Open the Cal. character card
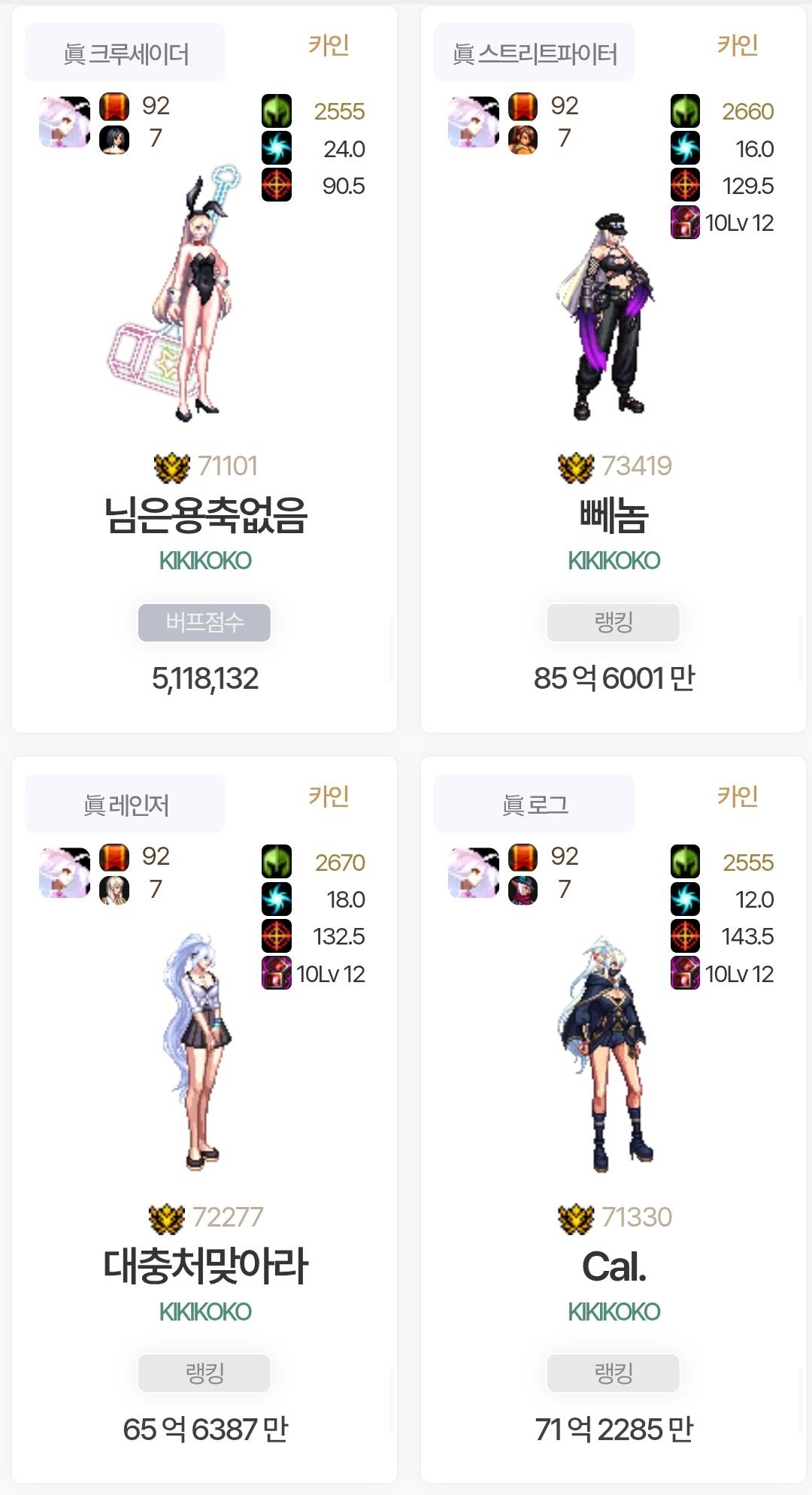812x1495 pixels. 614,1266
